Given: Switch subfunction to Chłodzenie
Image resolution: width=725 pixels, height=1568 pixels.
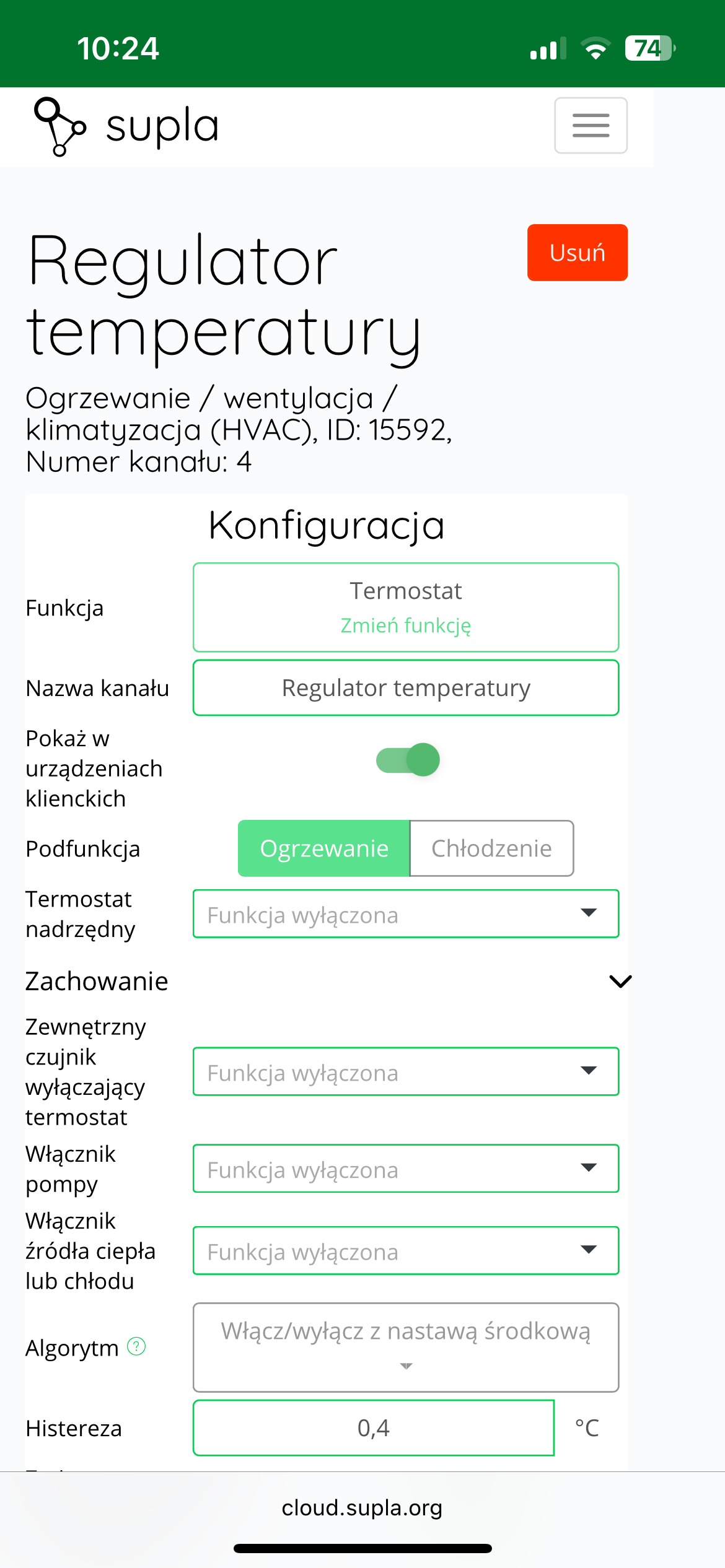Looking at the screenshot, I should [x=491, y=848].
